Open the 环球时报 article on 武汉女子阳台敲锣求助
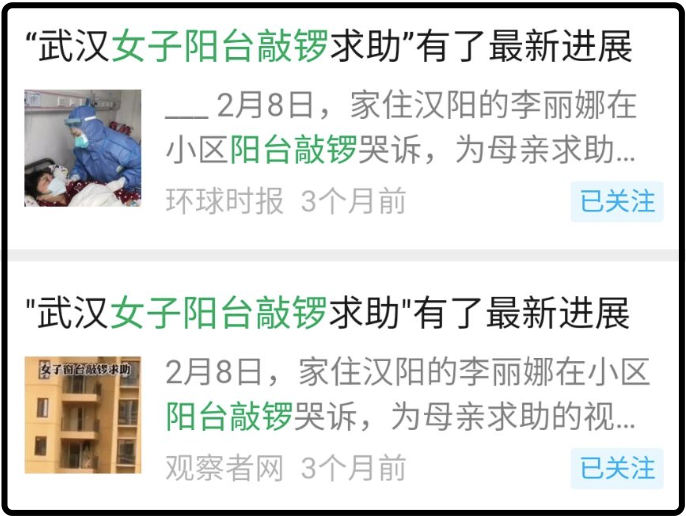This screenshot has height=516, width=686. pos(330,47)
